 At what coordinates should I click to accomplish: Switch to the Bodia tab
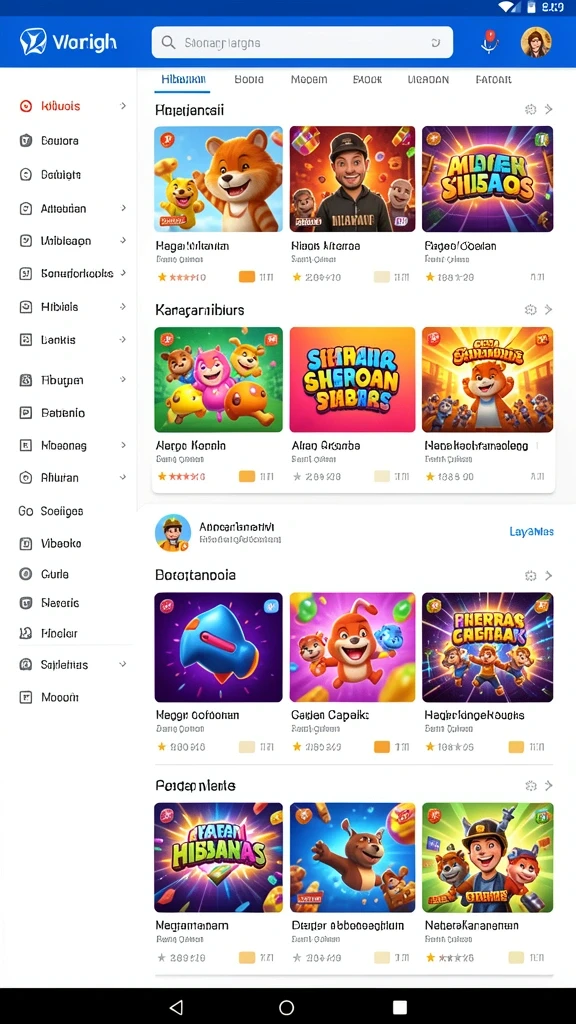249,80
